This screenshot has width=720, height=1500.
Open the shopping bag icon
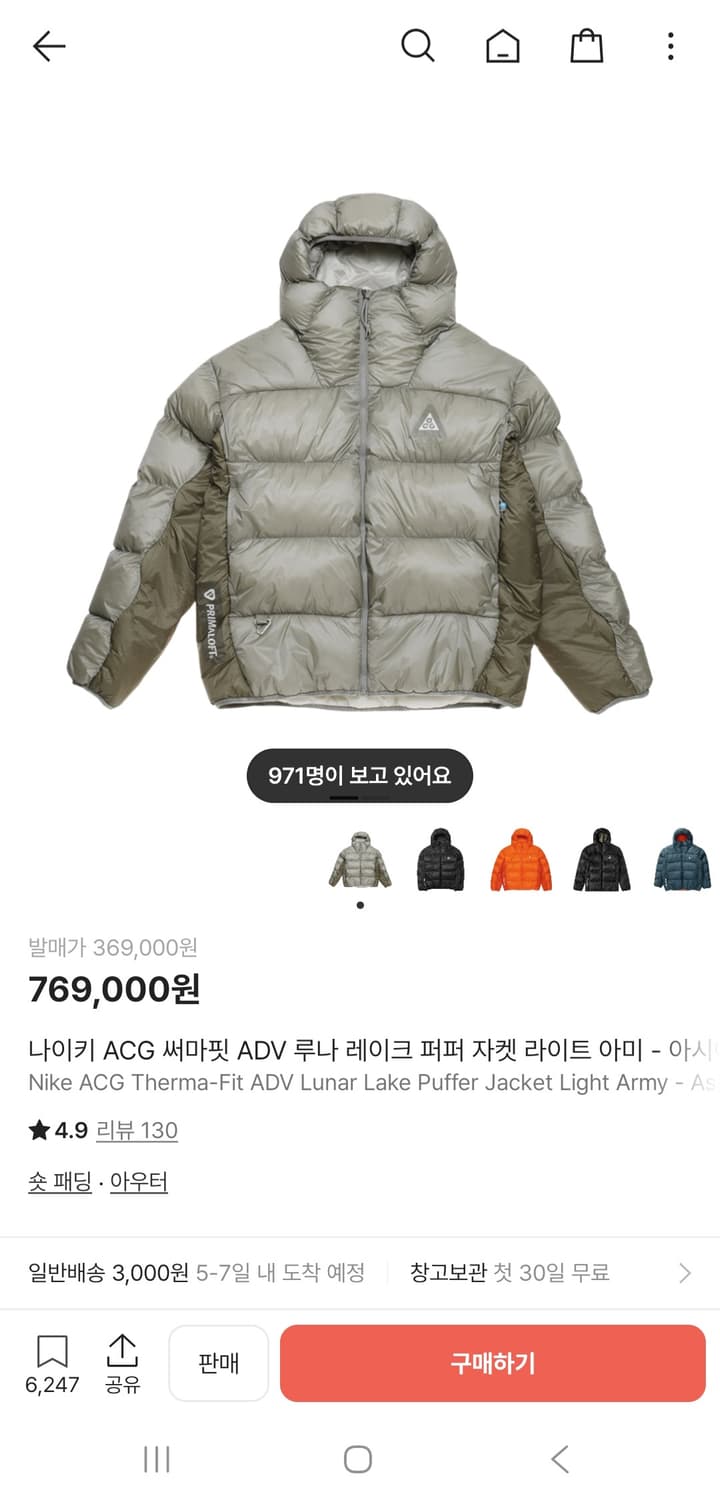(586, 46)
